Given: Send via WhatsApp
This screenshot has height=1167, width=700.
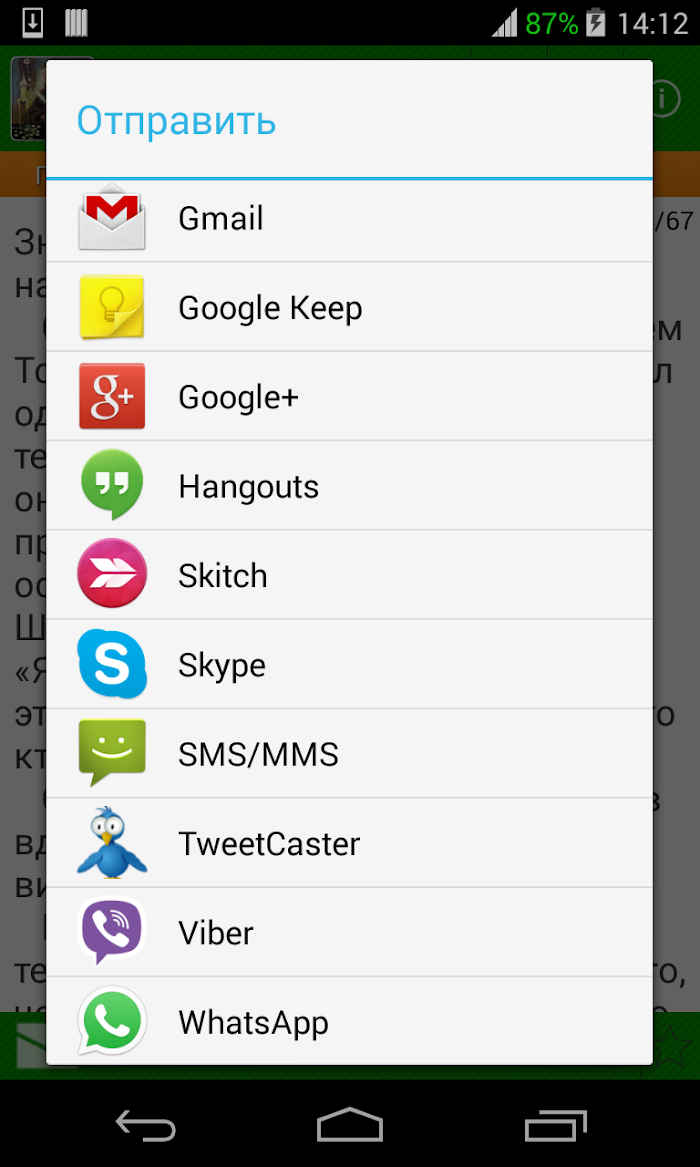Looking at the screenshot, I should pos(350,1021).
